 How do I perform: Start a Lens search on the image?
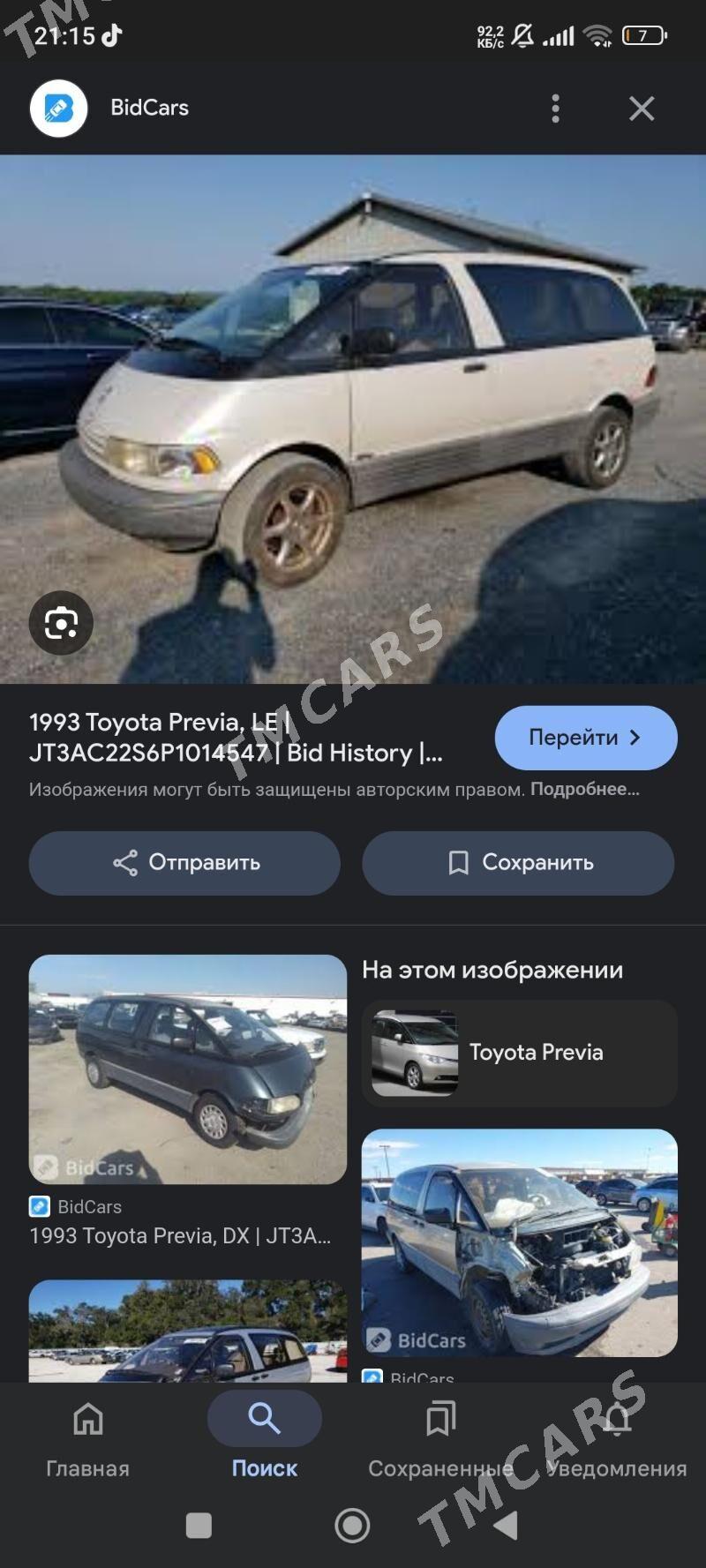(x=61, y=623)
